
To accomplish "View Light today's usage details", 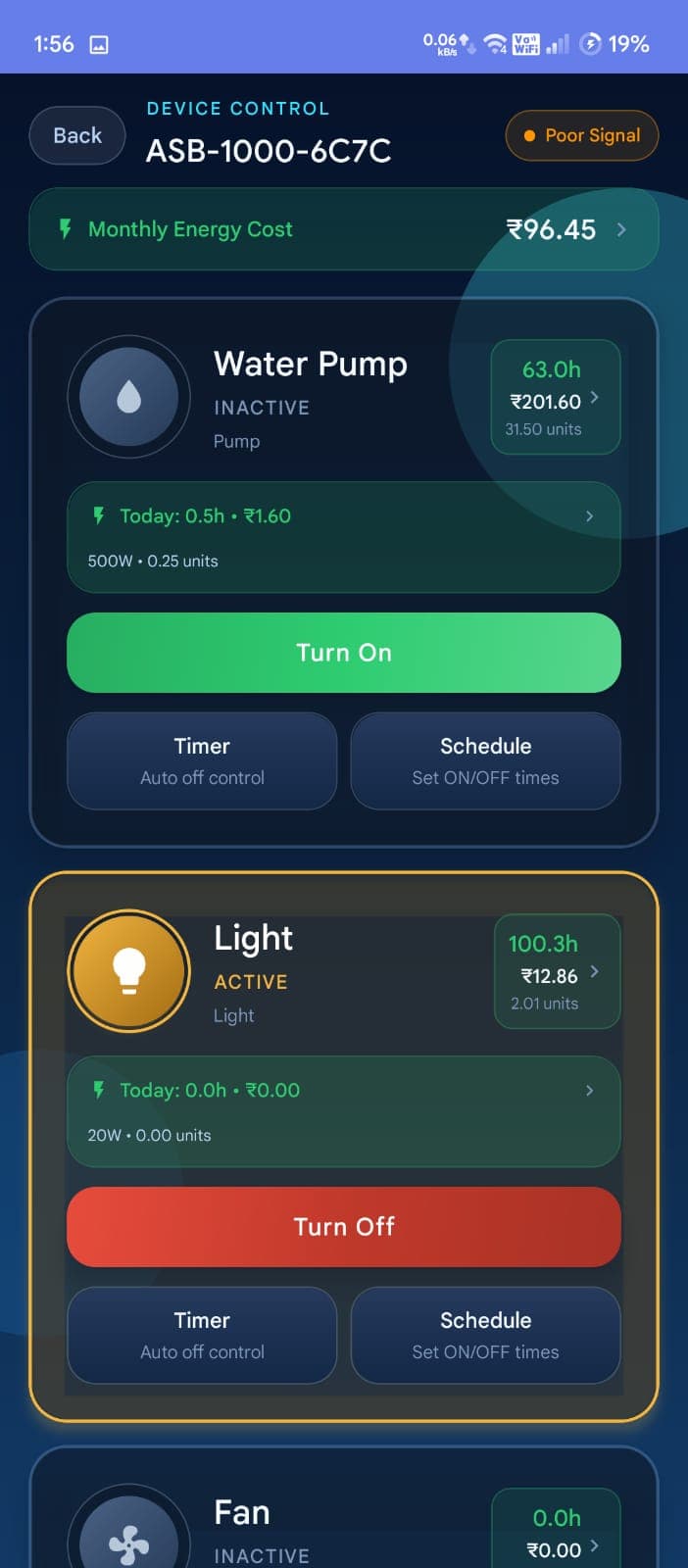I will (x=343, y=1110).
